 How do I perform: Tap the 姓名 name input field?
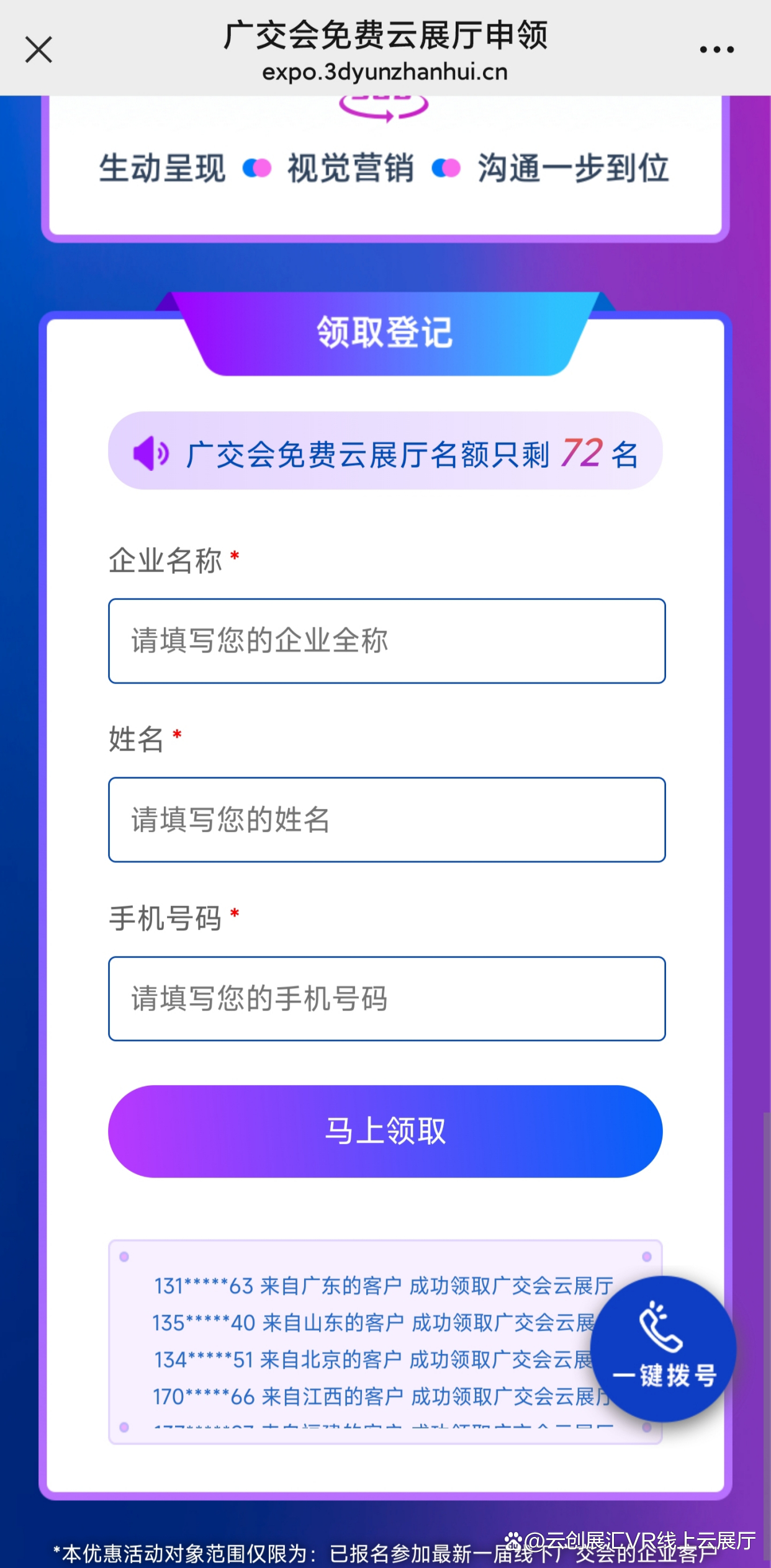pos(386,819)
